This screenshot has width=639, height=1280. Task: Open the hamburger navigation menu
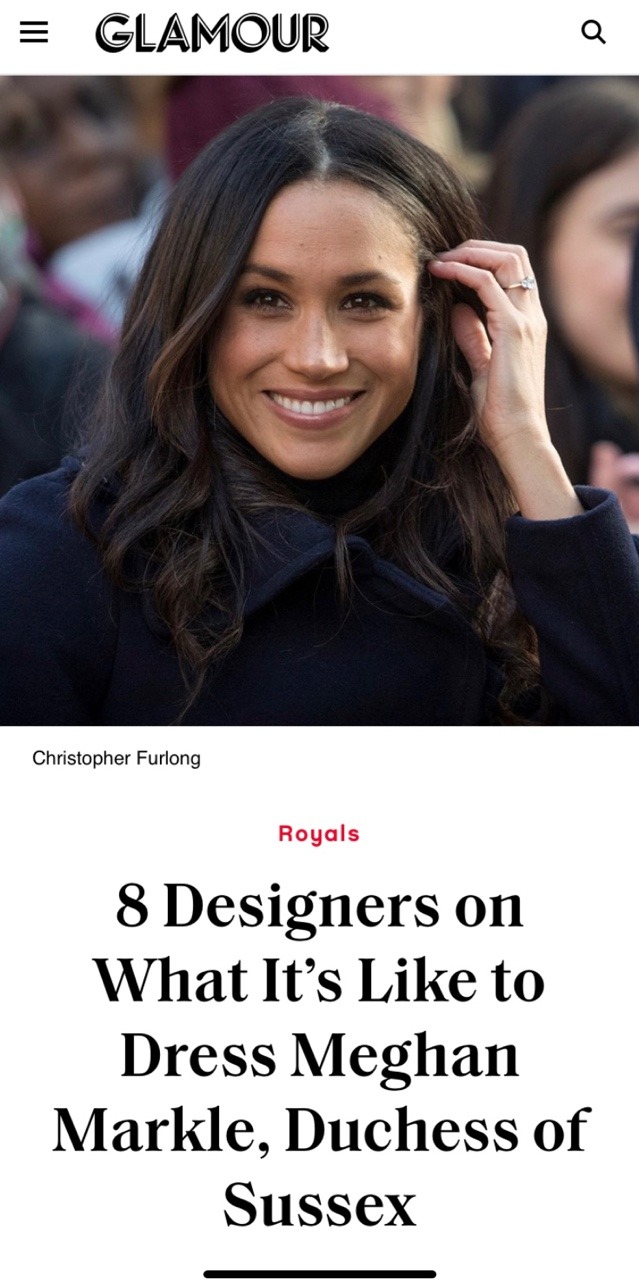(x=34, y=33)
